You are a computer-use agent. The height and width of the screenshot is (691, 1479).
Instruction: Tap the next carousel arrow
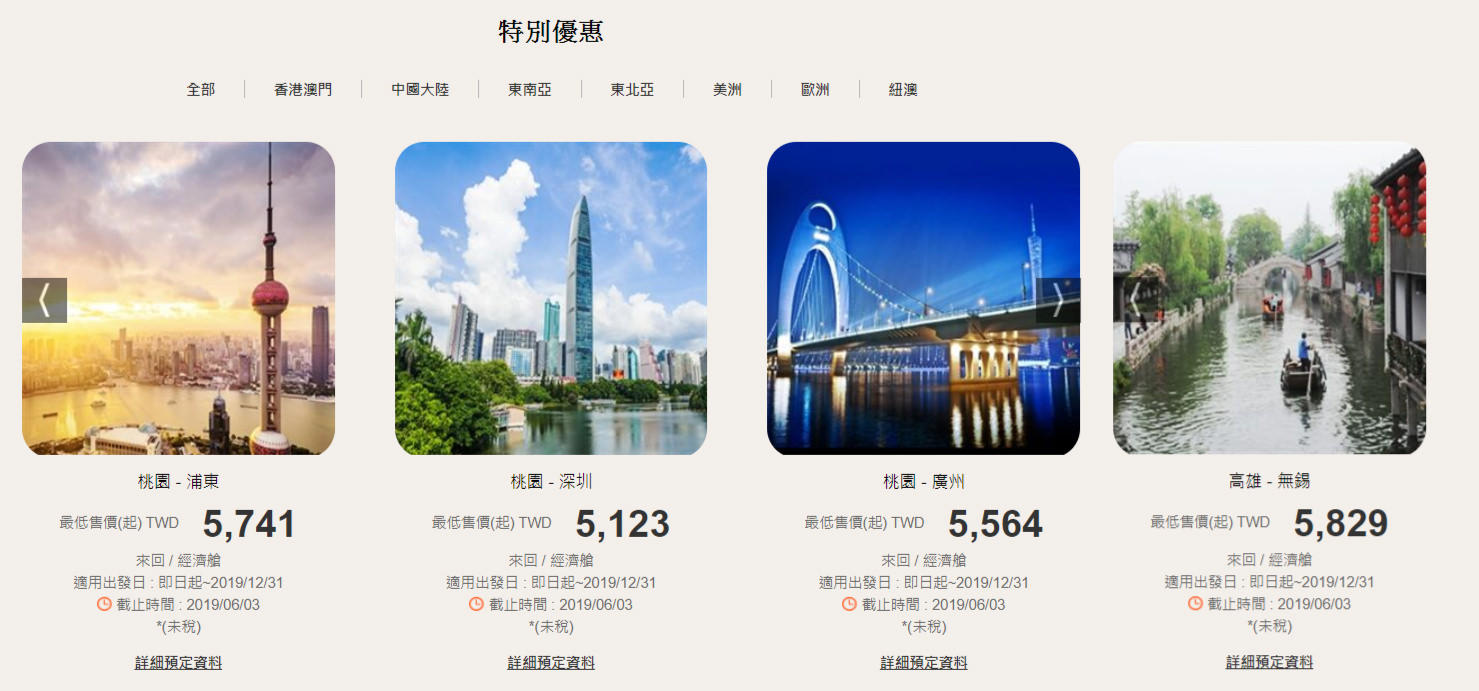pos(1058,300)
